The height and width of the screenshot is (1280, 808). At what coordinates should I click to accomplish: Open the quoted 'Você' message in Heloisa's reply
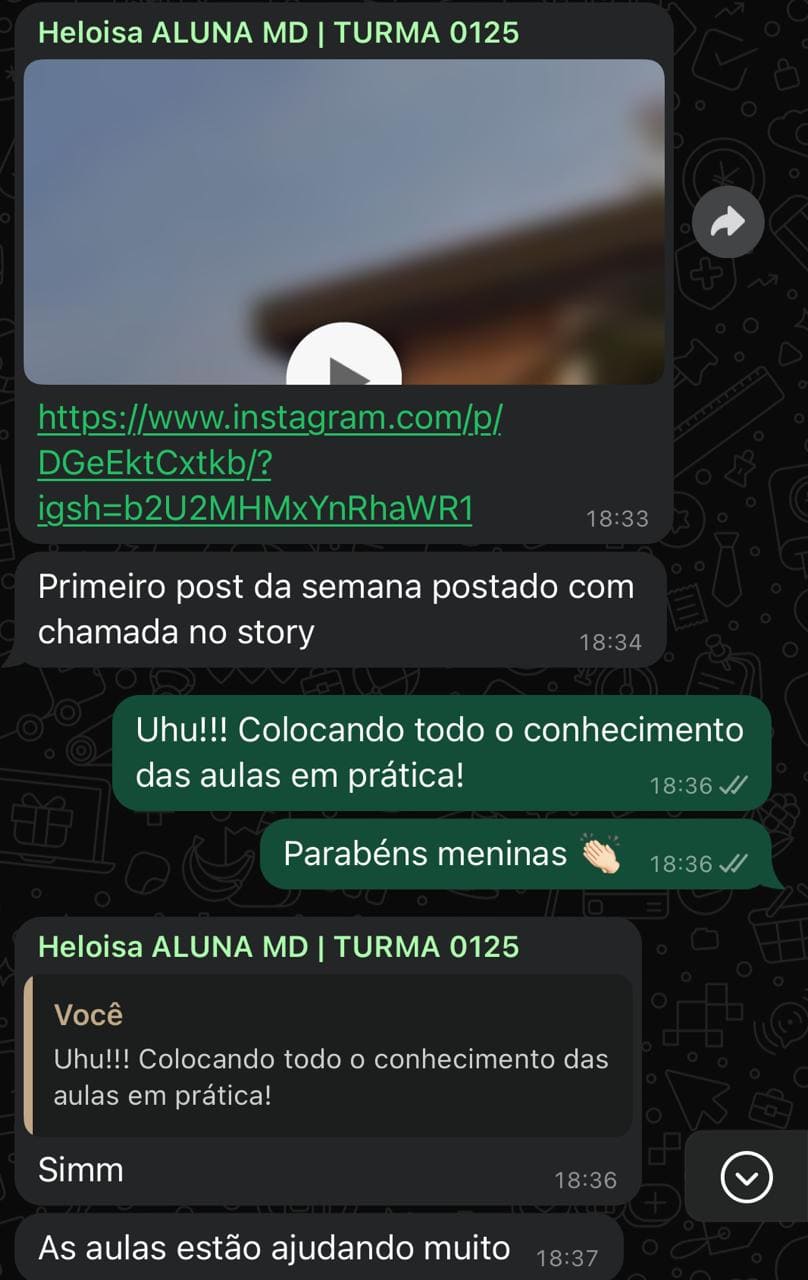[330, 1055]
